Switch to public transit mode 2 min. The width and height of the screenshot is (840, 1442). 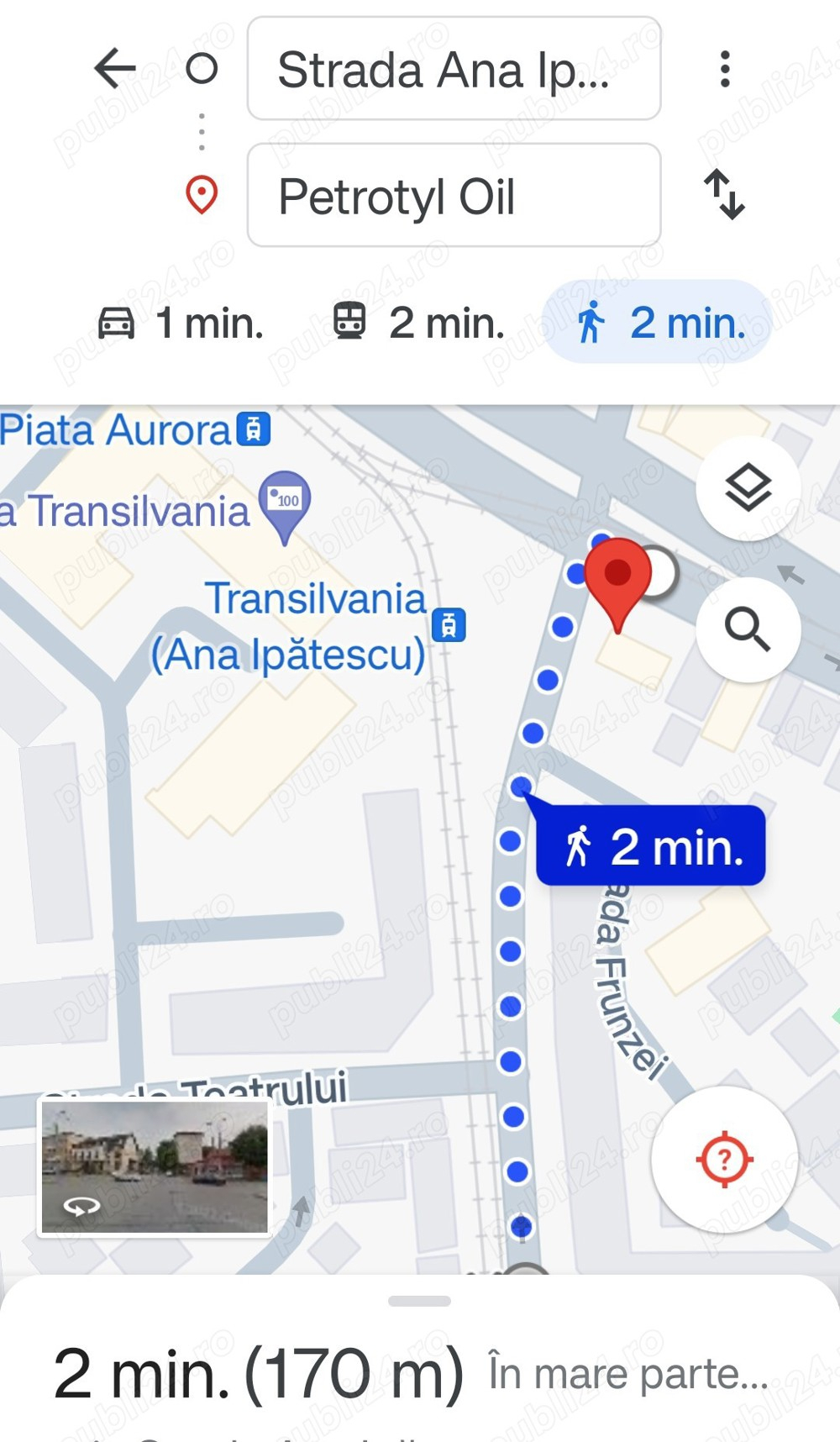418,323
